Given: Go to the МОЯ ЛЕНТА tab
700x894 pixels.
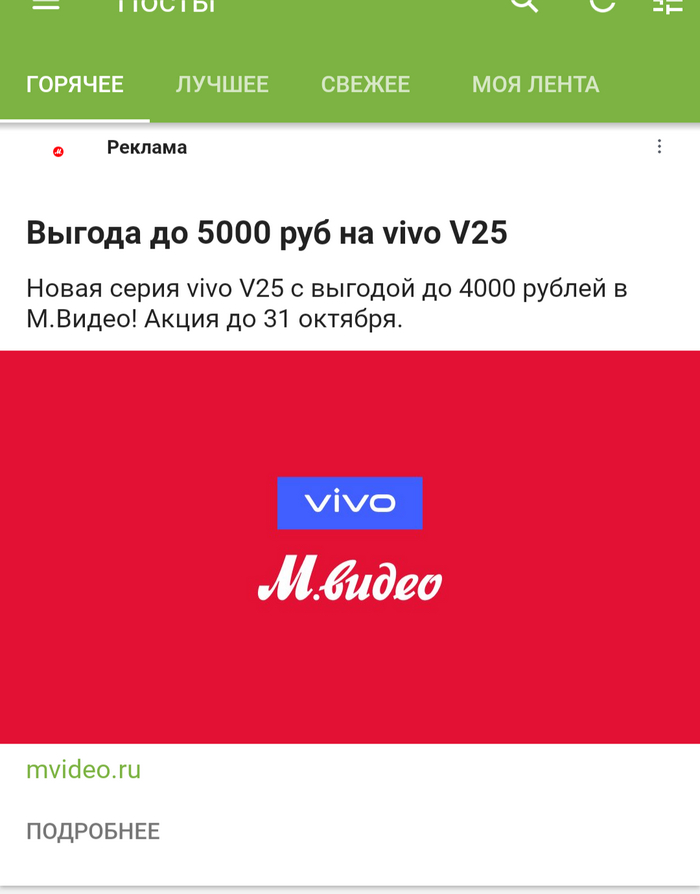Looking at the screenshot, I should pos(535,85).
